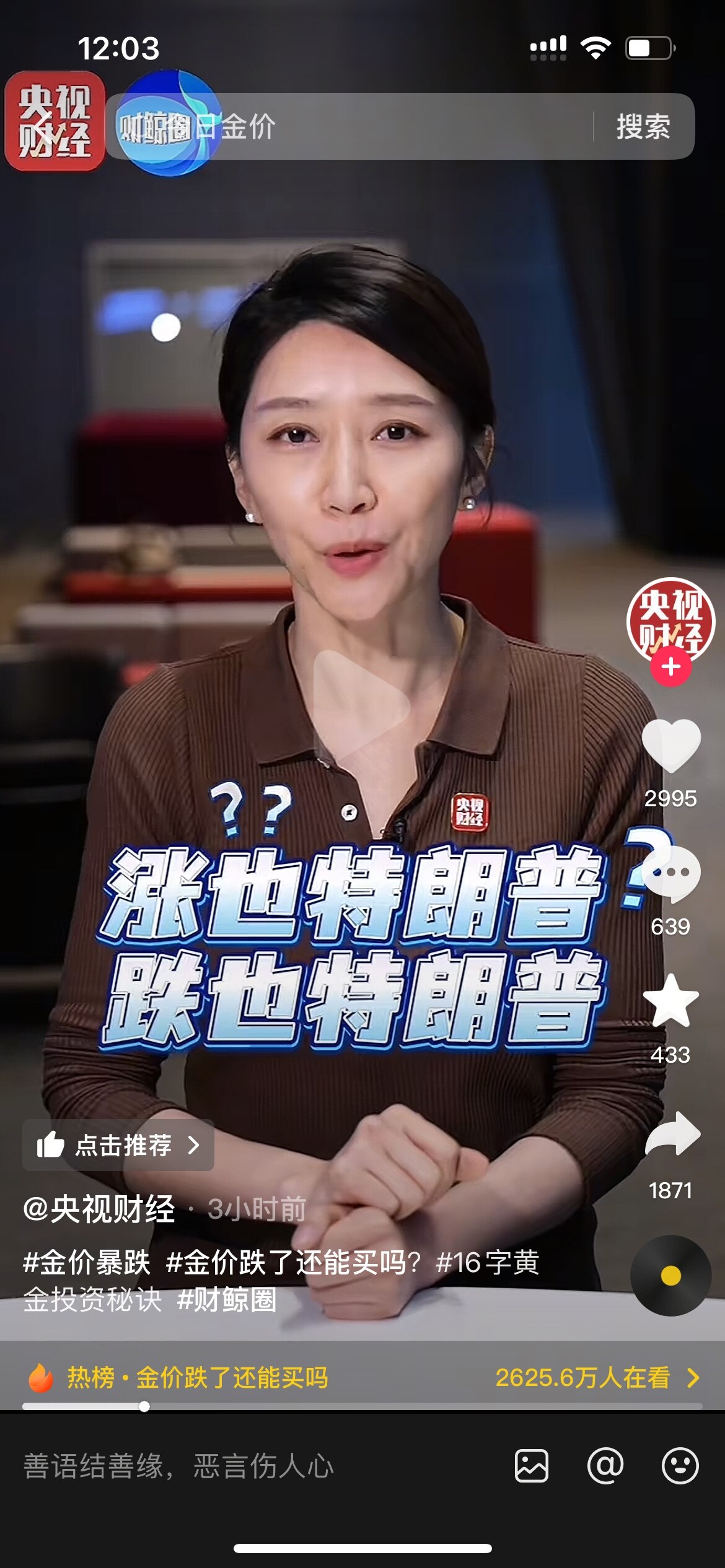This screenshot has width=725, height=1568.
Task: Open the spinning music disc
Action: pos(670,1275)
